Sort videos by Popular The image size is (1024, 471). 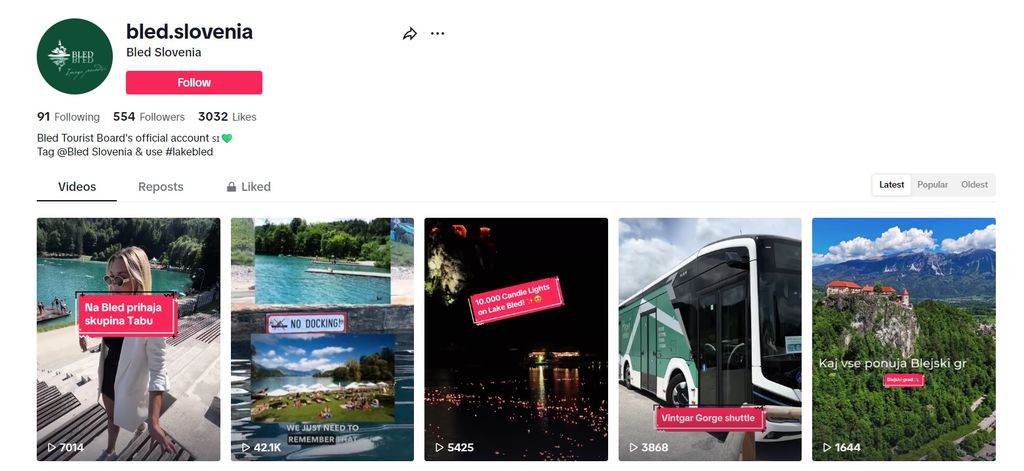(x=932, y=185)
